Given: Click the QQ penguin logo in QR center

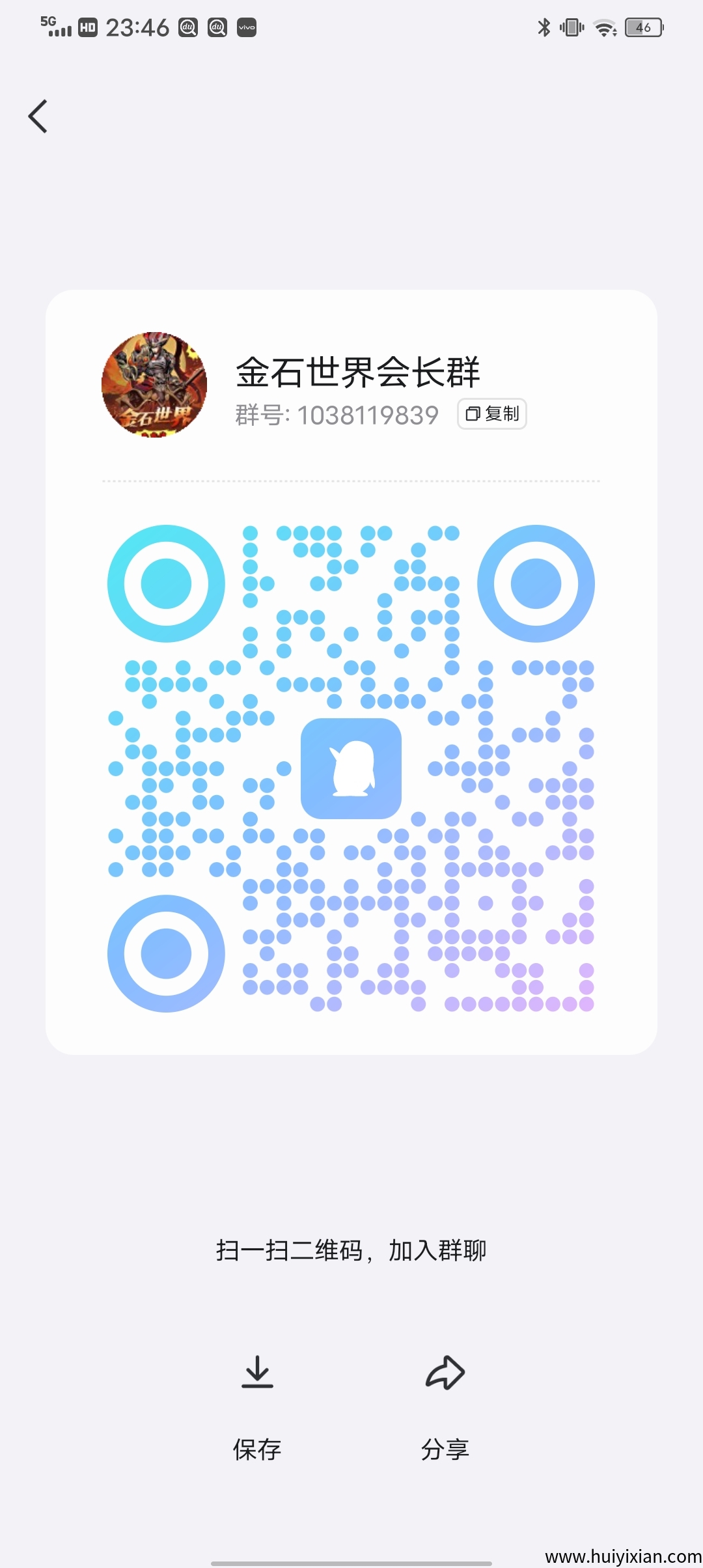Looking at the screenshot, I should [x=351, y=768].
